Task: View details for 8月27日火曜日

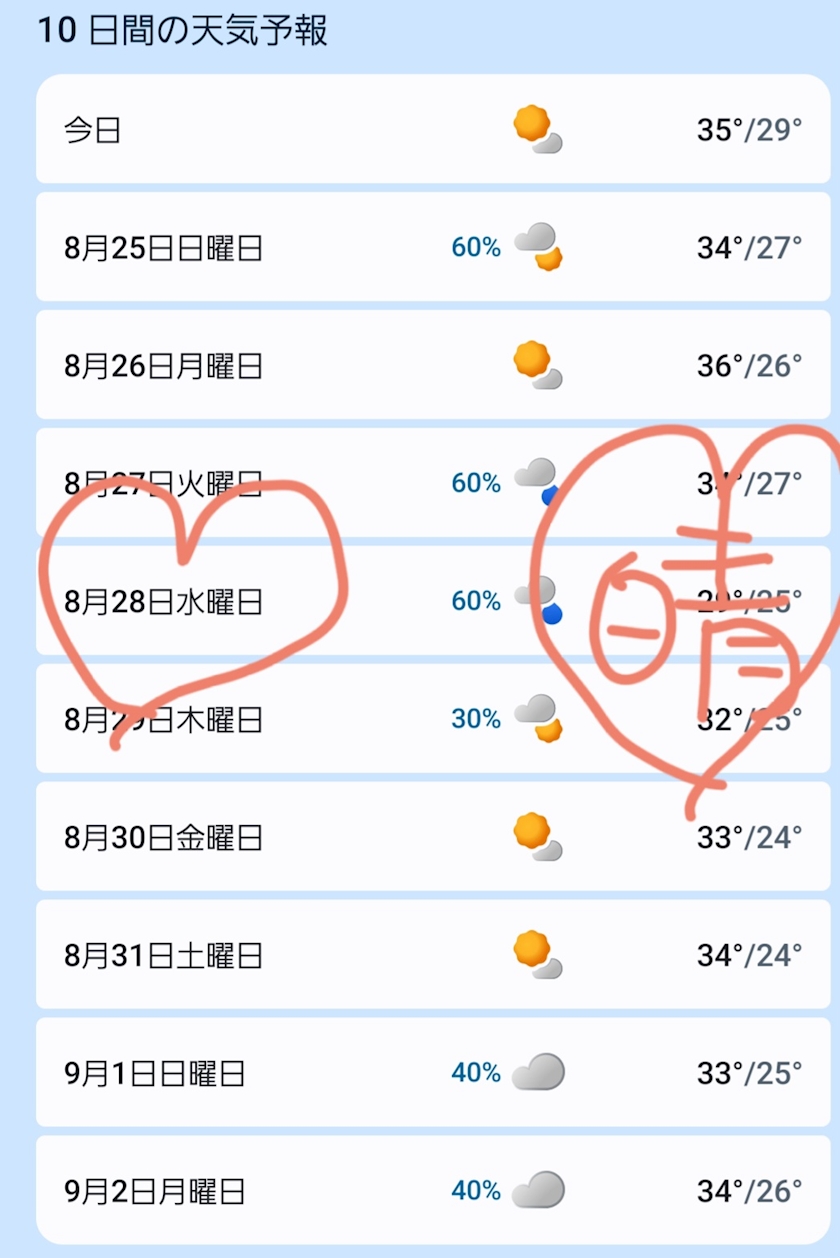Action: pos(434,483)
